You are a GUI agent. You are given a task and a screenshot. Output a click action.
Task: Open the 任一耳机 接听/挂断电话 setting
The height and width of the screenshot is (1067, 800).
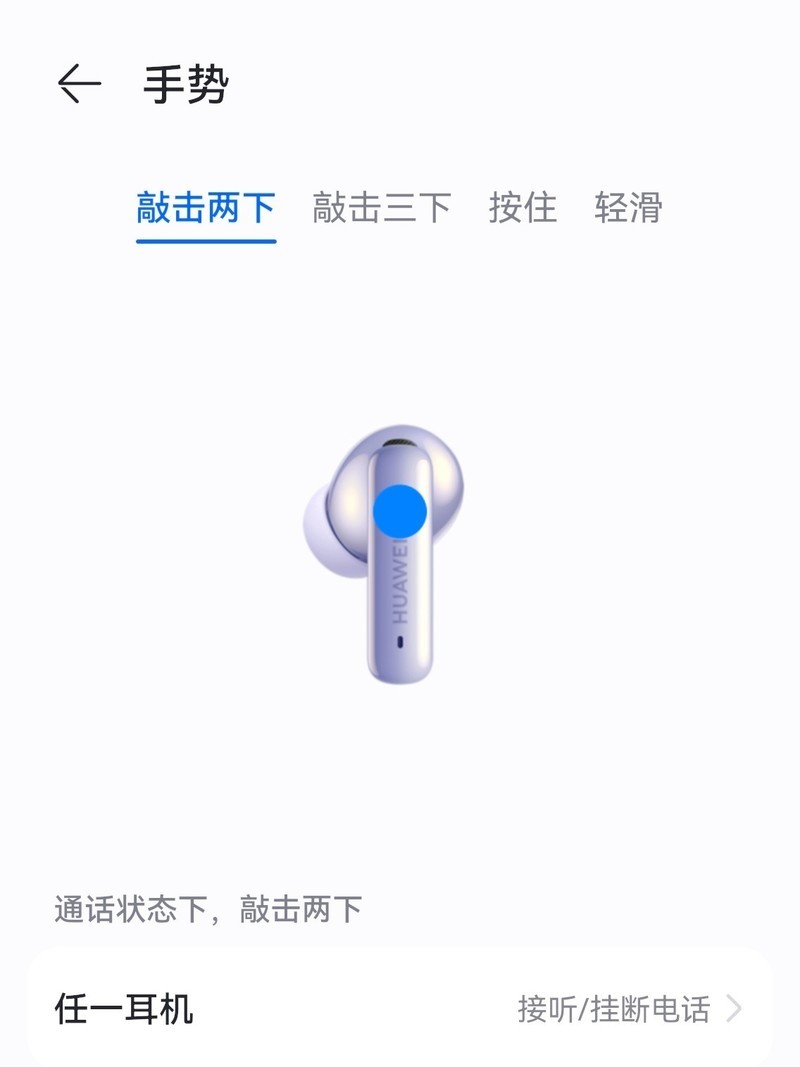400,1008
